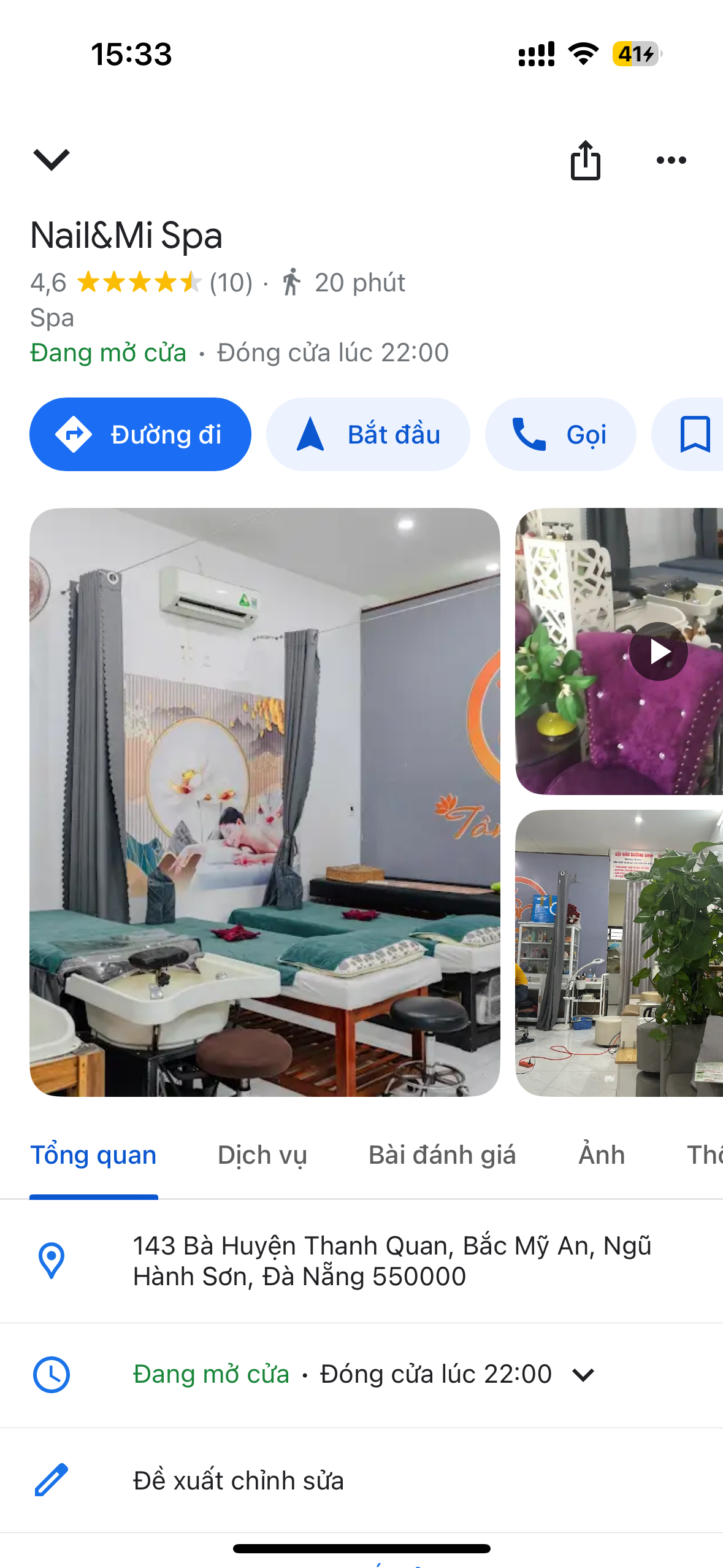
Task: Start navigation with Bắt đầu
Action: pos(368,434)
